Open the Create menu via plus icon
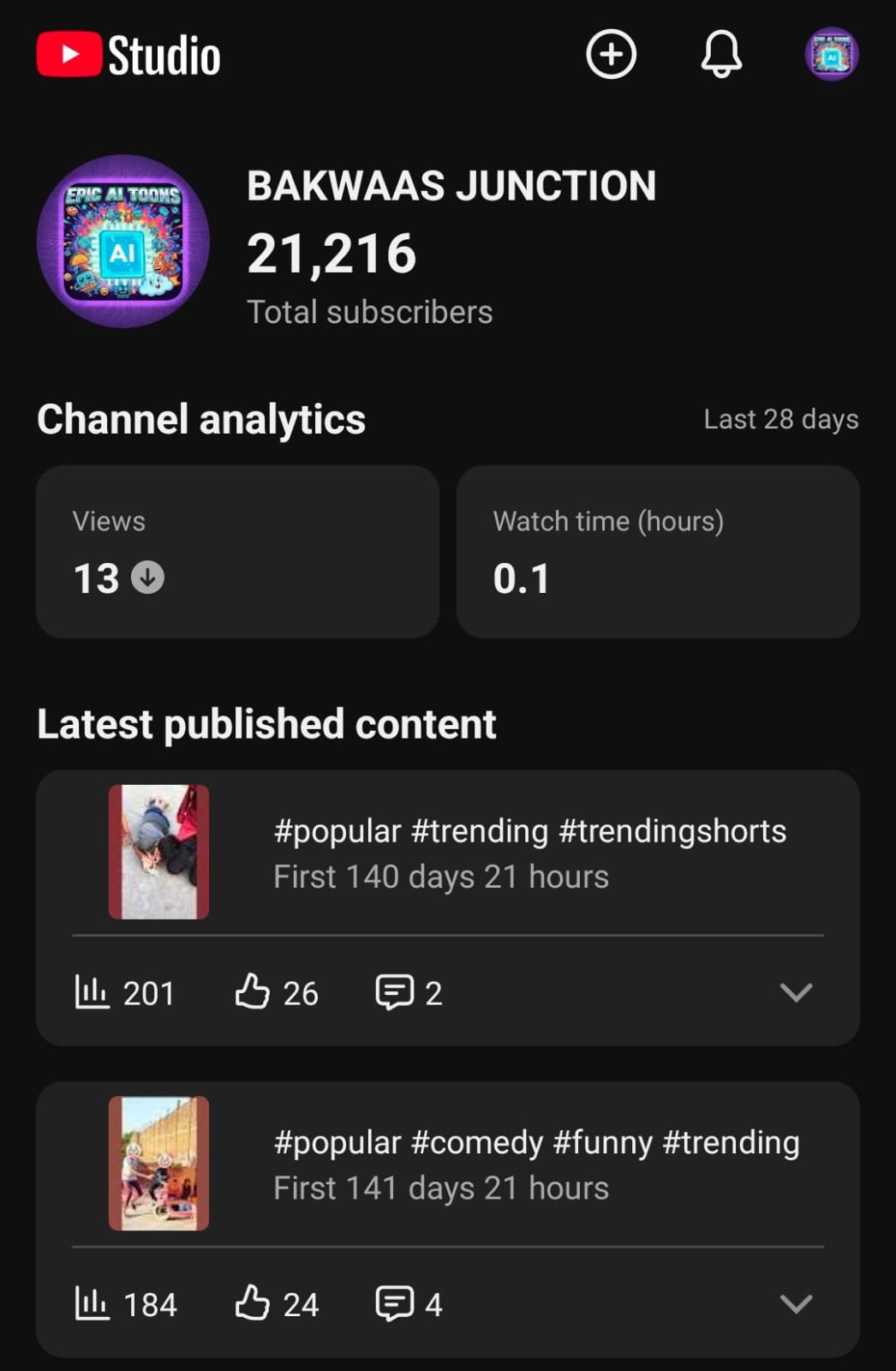 (611, 55)
